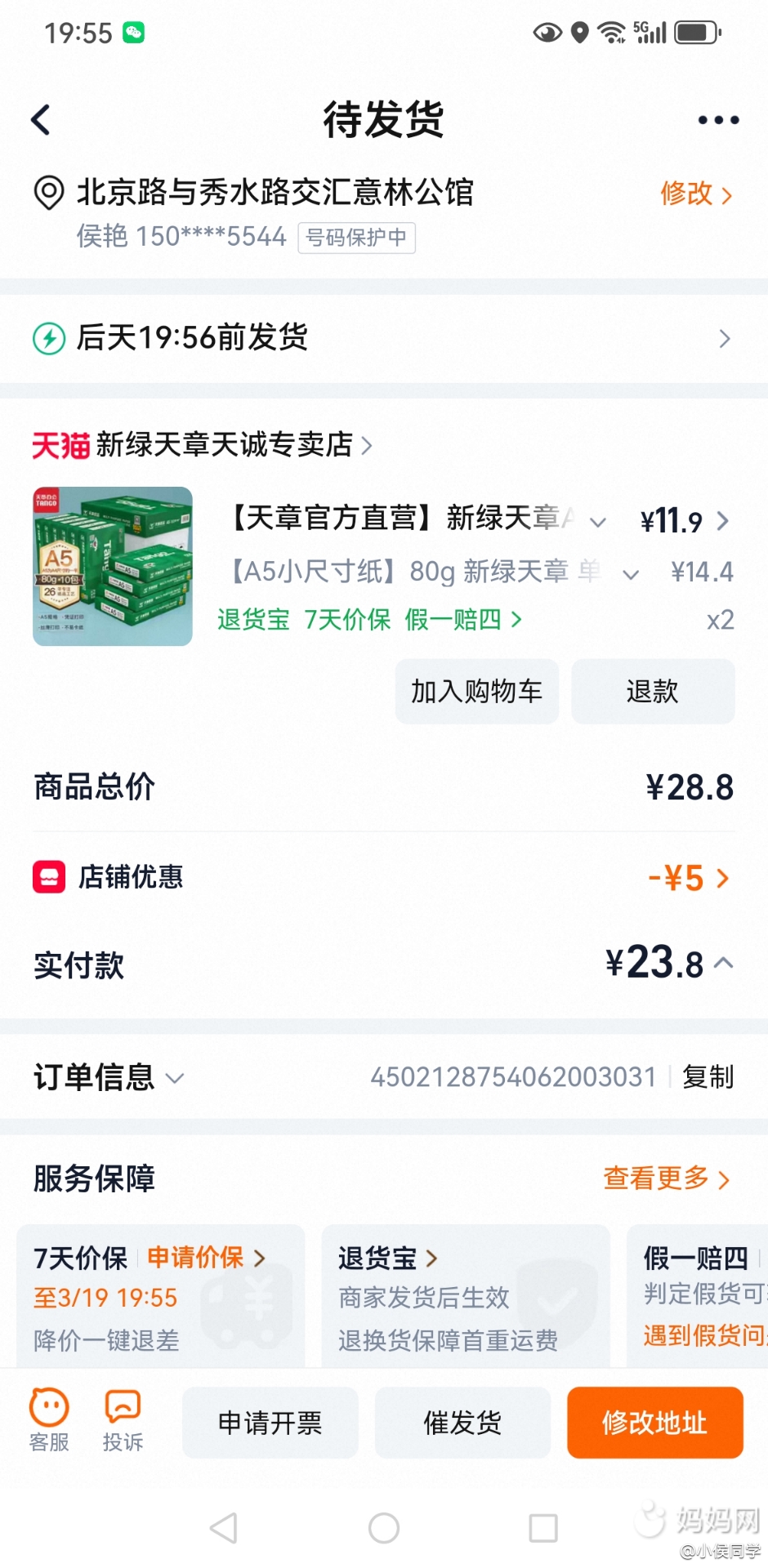
Task: Open the 后天19:56前发货 shipping details
Action: click(382, 338)
